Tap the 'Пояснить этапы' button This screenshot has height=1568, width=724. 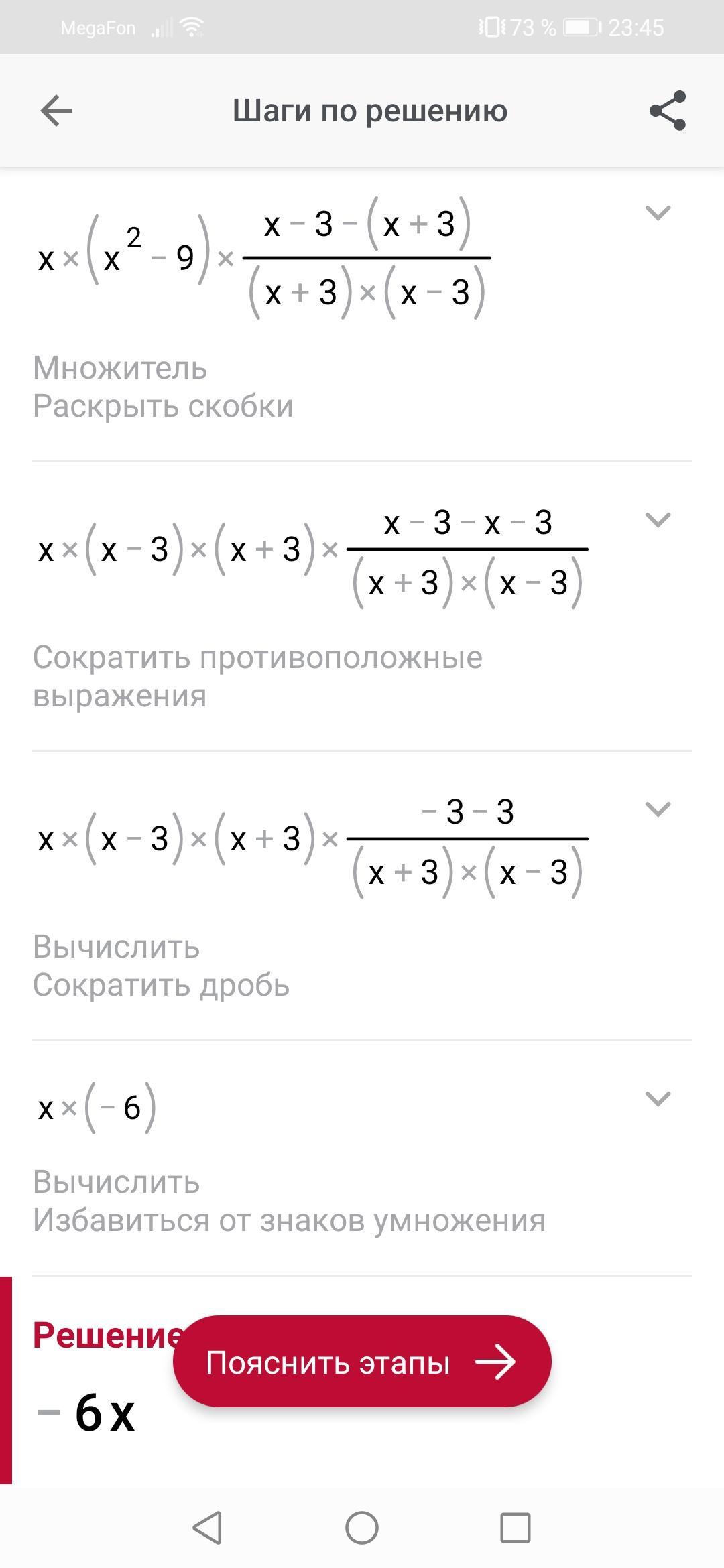tap(362, 1362)
